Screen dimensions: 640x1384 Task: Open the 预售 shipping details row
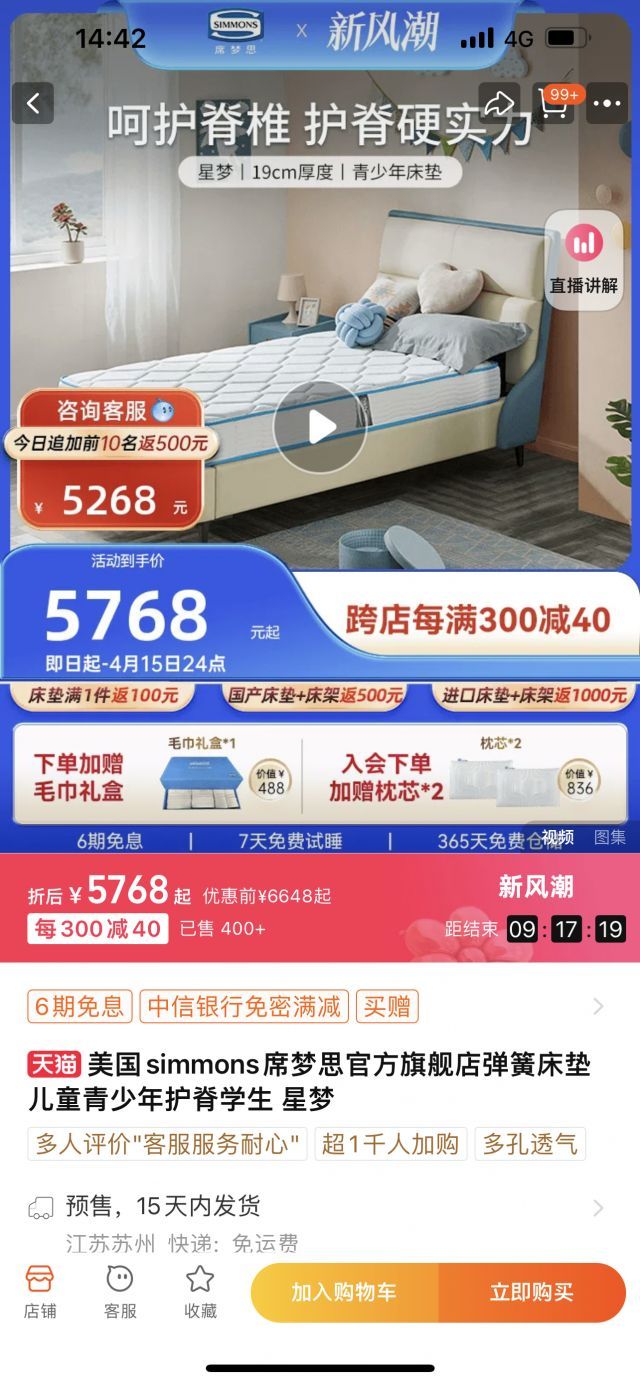pyautogui.click(x=320, y=1207)
